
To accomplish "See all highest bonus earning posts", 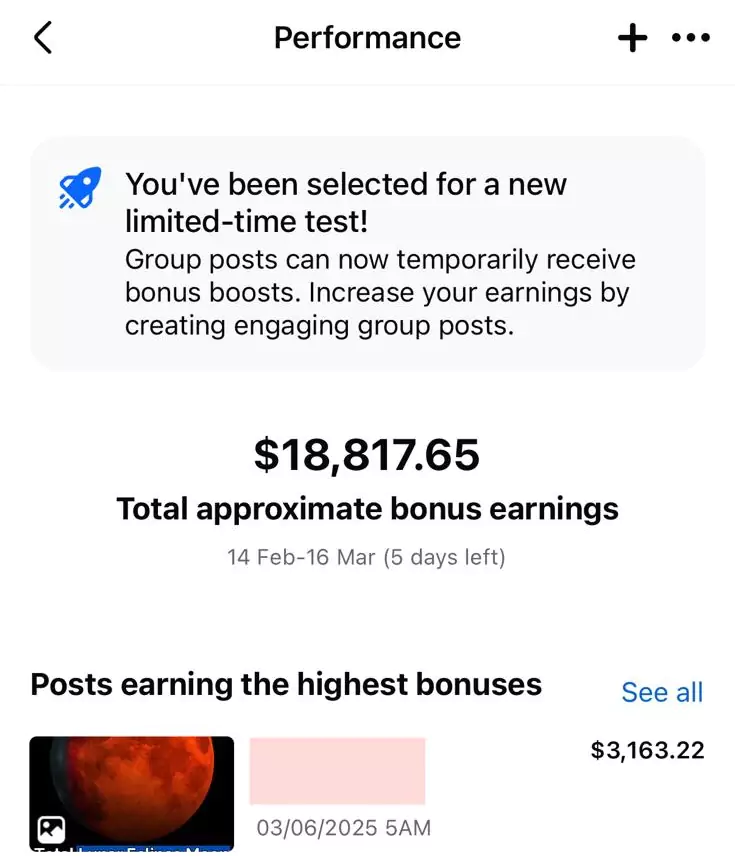I will (x=661, y=692).
